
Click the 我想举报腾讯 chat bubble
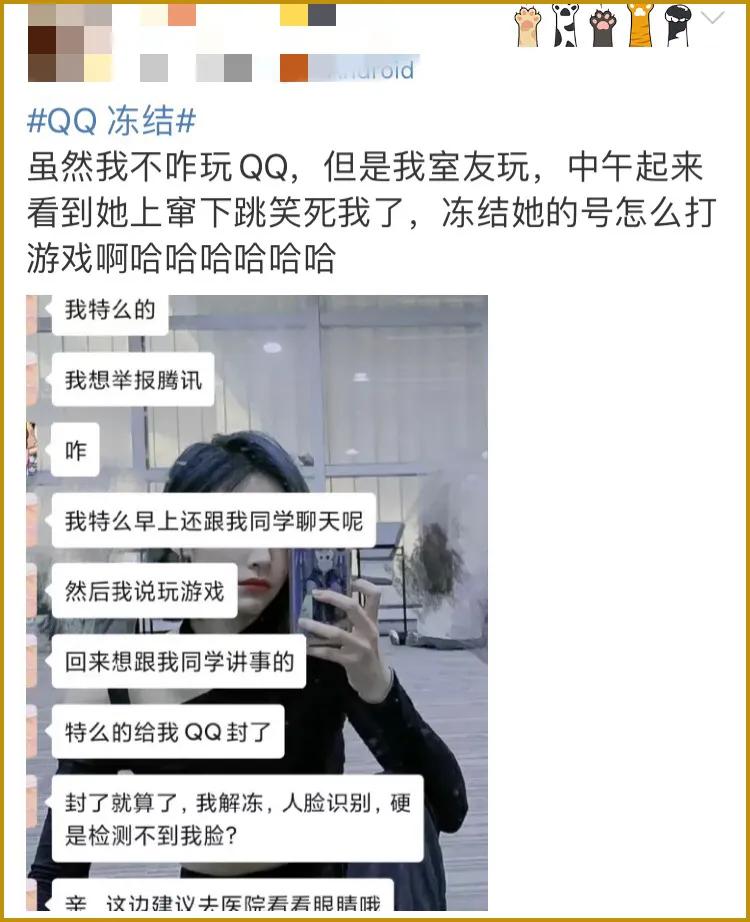(135, 382)
